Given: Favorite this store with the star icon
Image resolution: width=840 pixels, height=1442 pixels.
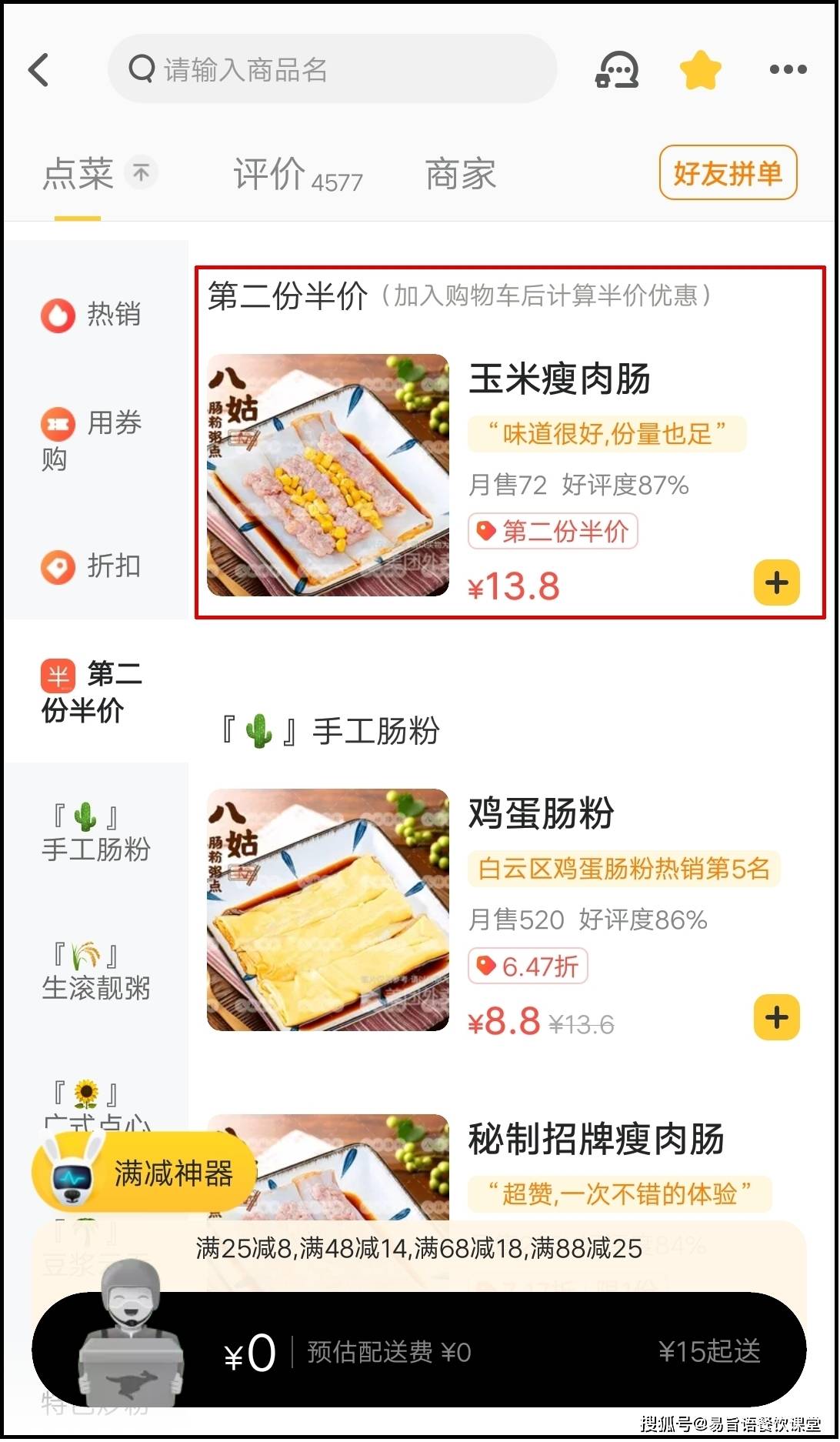Looking at the screenshot, I should click(701, 70).
